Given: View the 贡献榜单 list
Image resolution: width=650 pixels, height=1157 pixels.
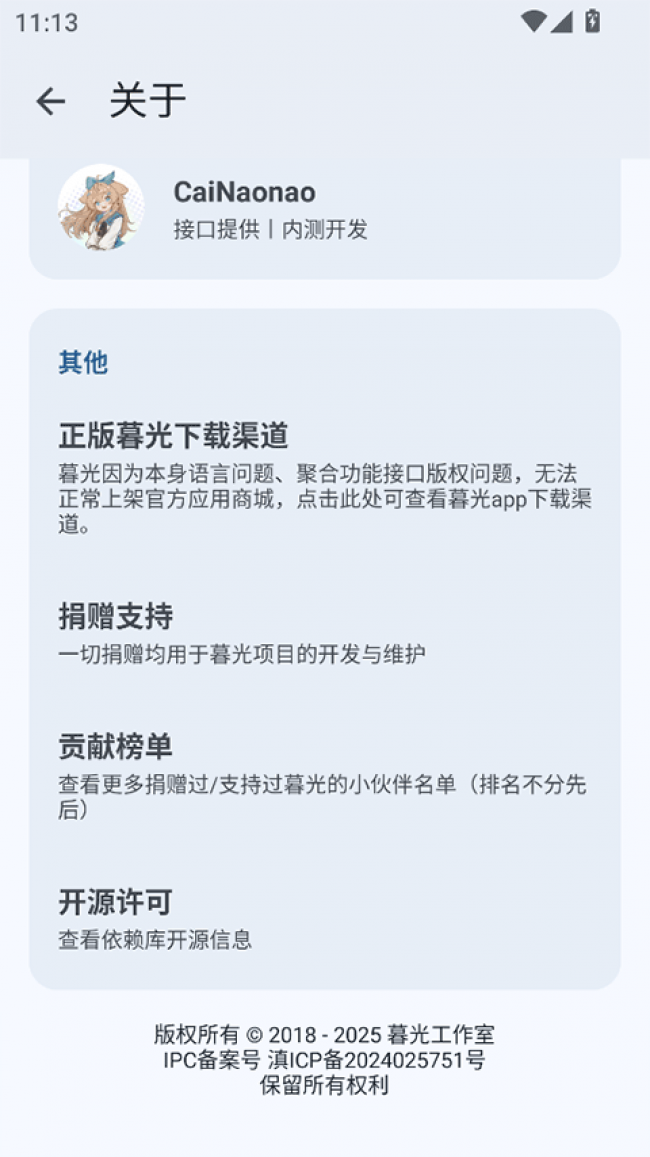Looking at the screenshot, I should coord(324,773).
